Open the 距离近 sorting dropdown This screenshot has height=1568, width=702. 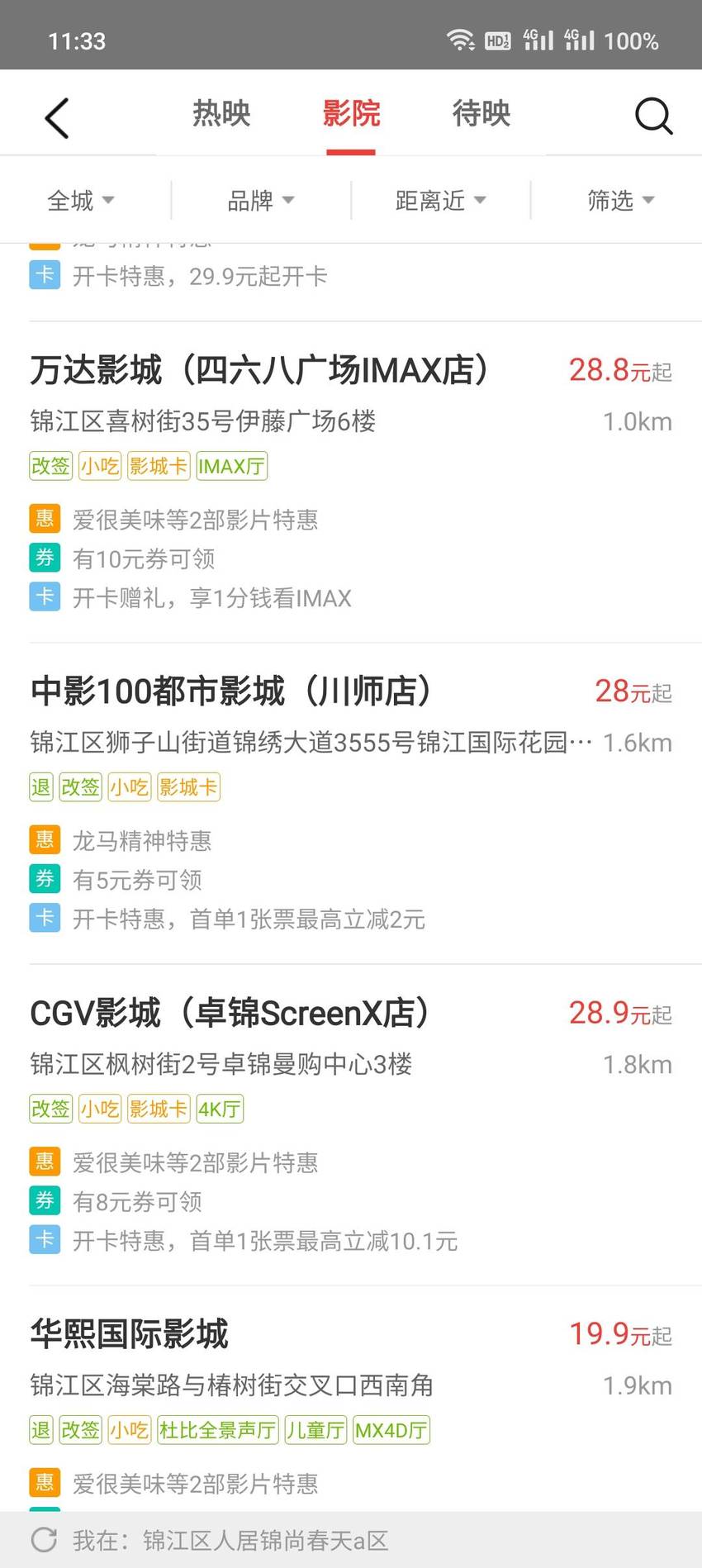tap(441, 200)
